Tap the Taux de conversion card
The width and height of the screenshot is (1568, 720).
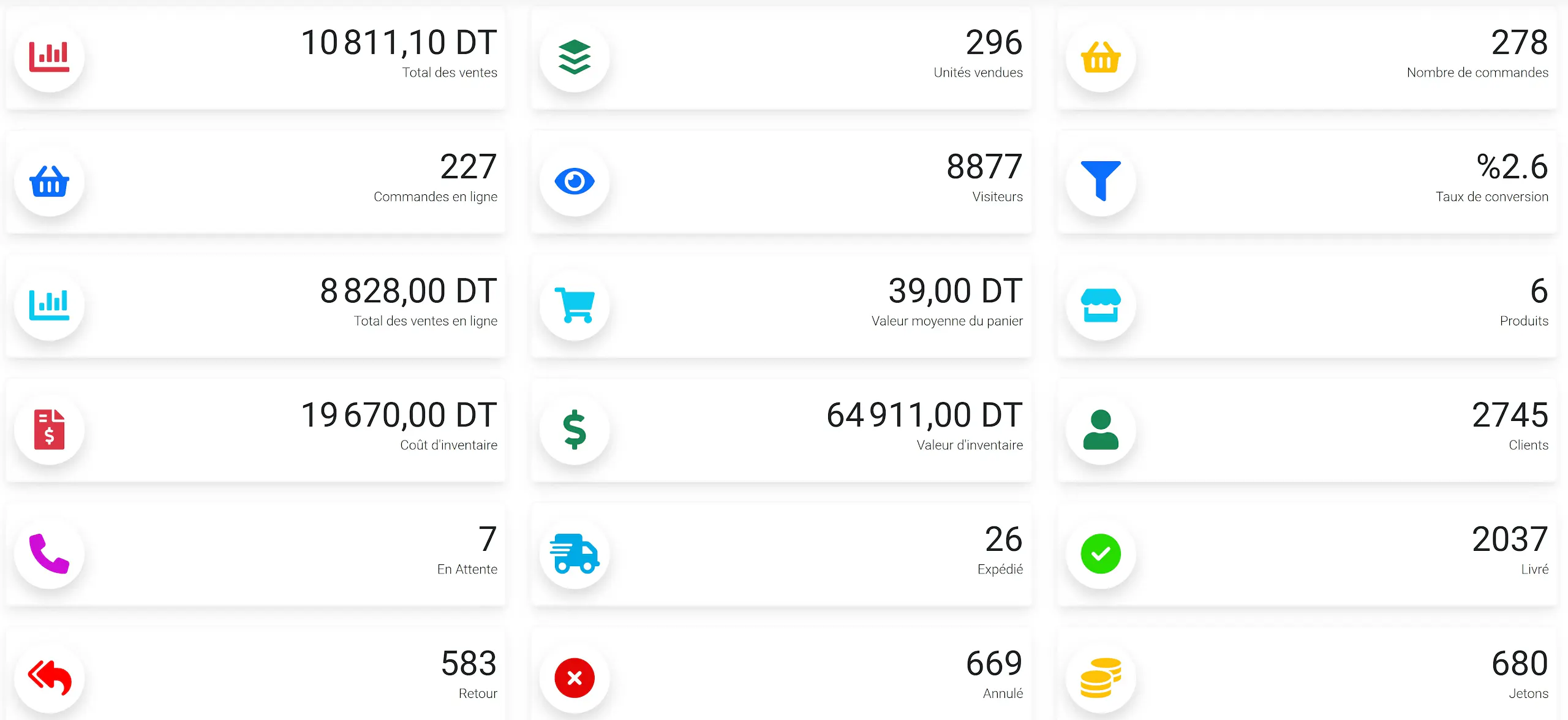click(1307, 183)
